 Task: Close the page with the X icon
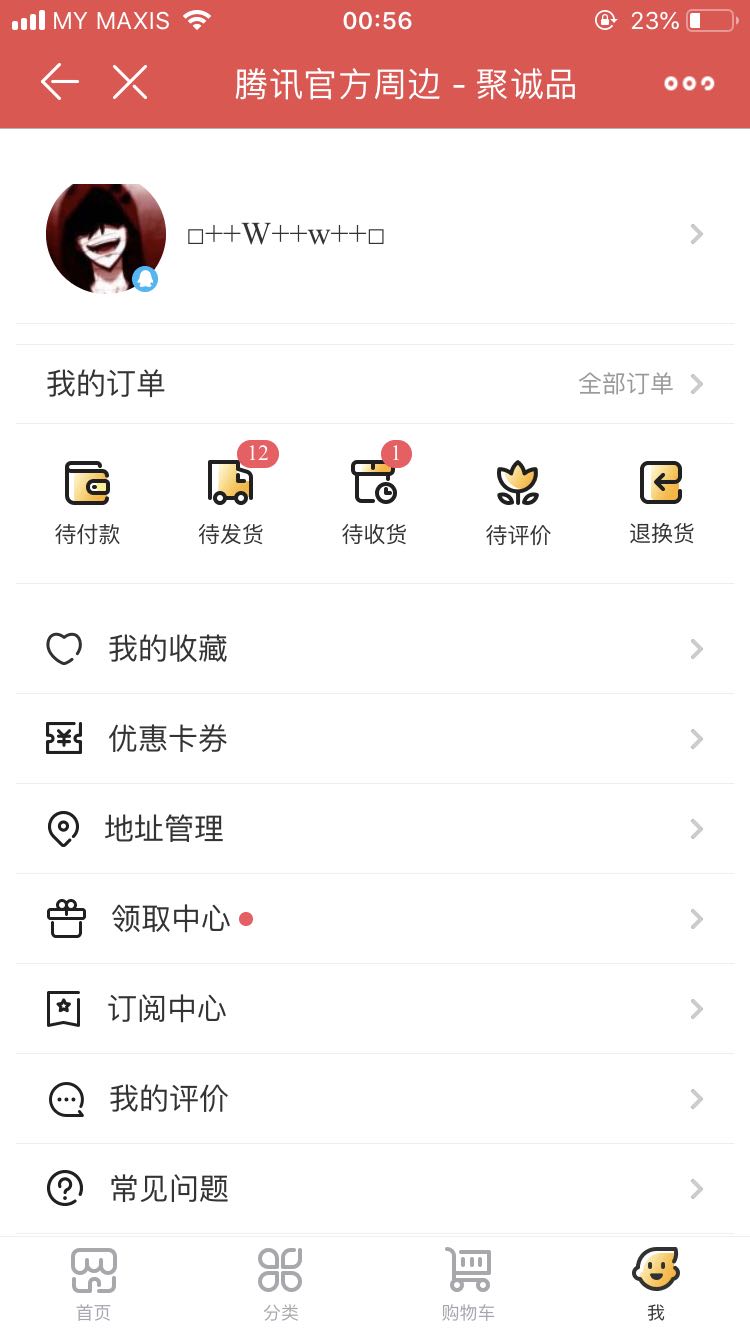click(130, 83)
